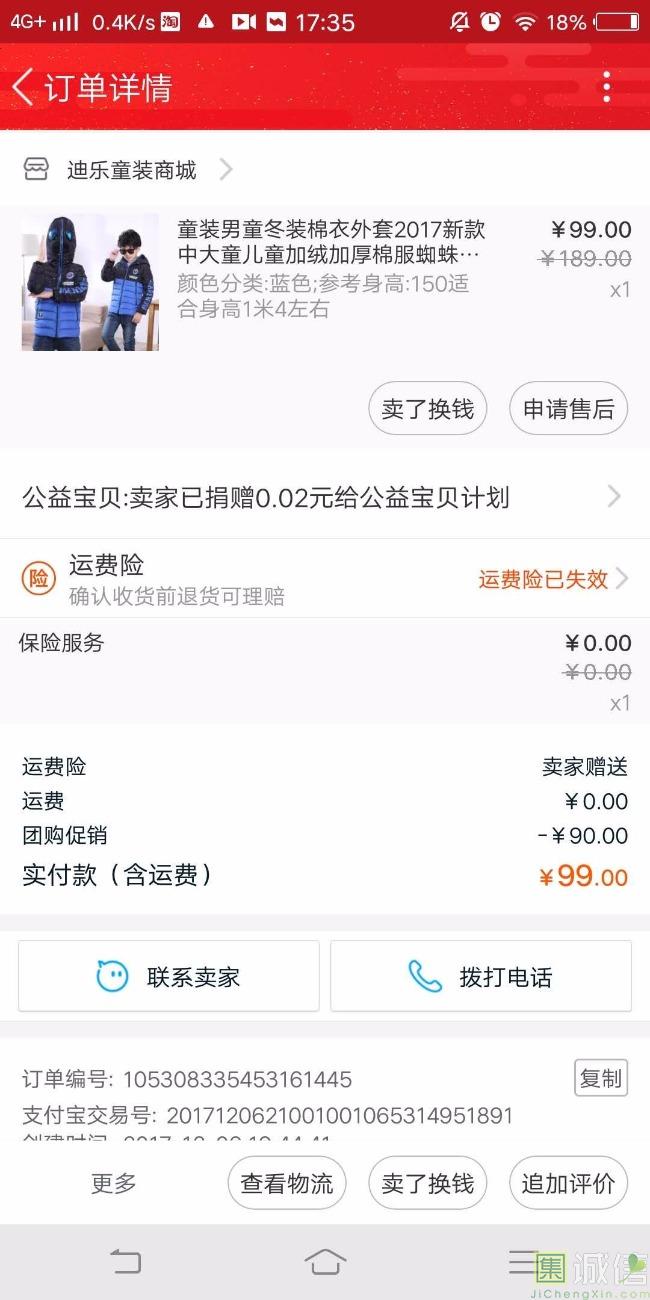
Task: Copy the order number with 复制
Action: pyautogui.click(x=601, y=1078)
